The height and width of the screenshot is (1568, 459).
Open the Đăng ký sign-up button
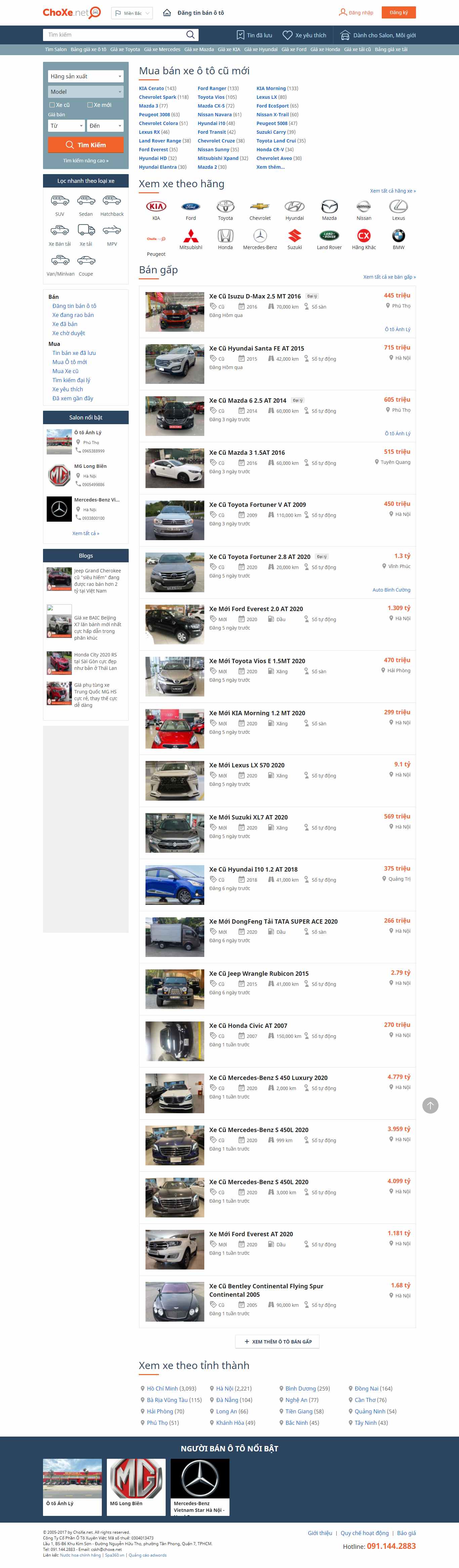399,12
